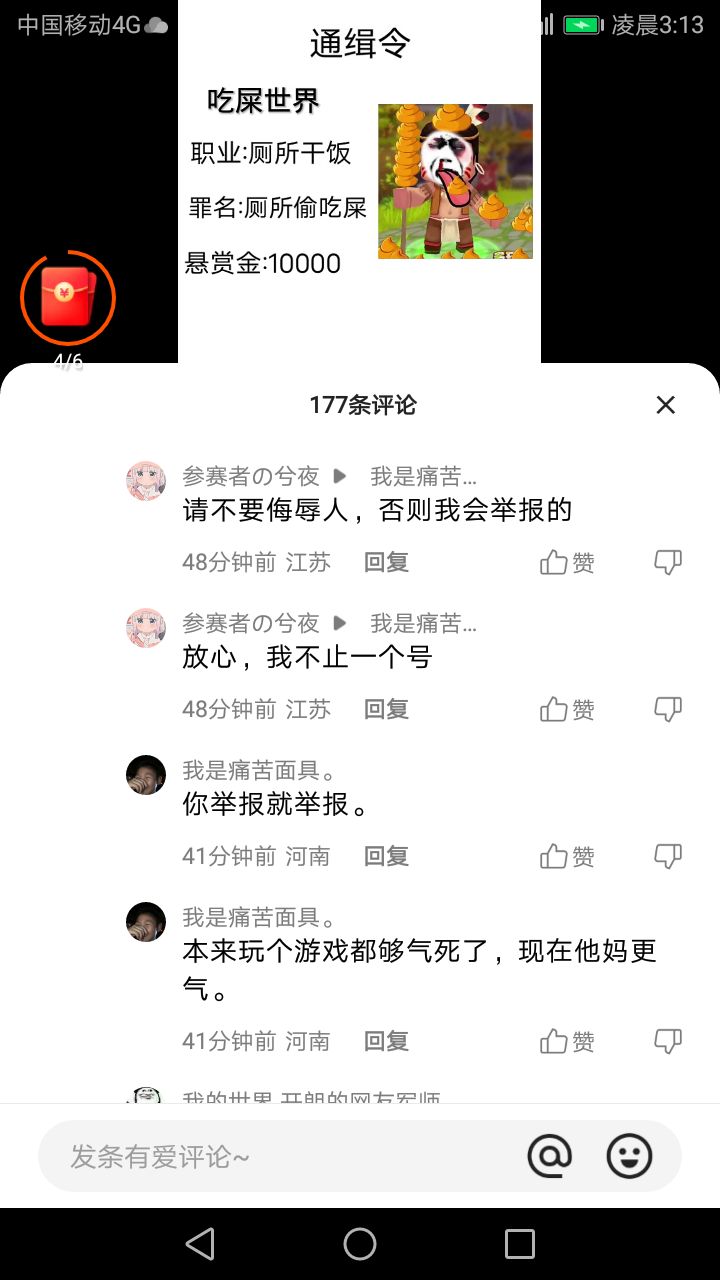Image resolution: width=720 pixels, height=1280 pixels.
Task: Dislike the comment 你举报就举报。
Action: pos(668,856)
